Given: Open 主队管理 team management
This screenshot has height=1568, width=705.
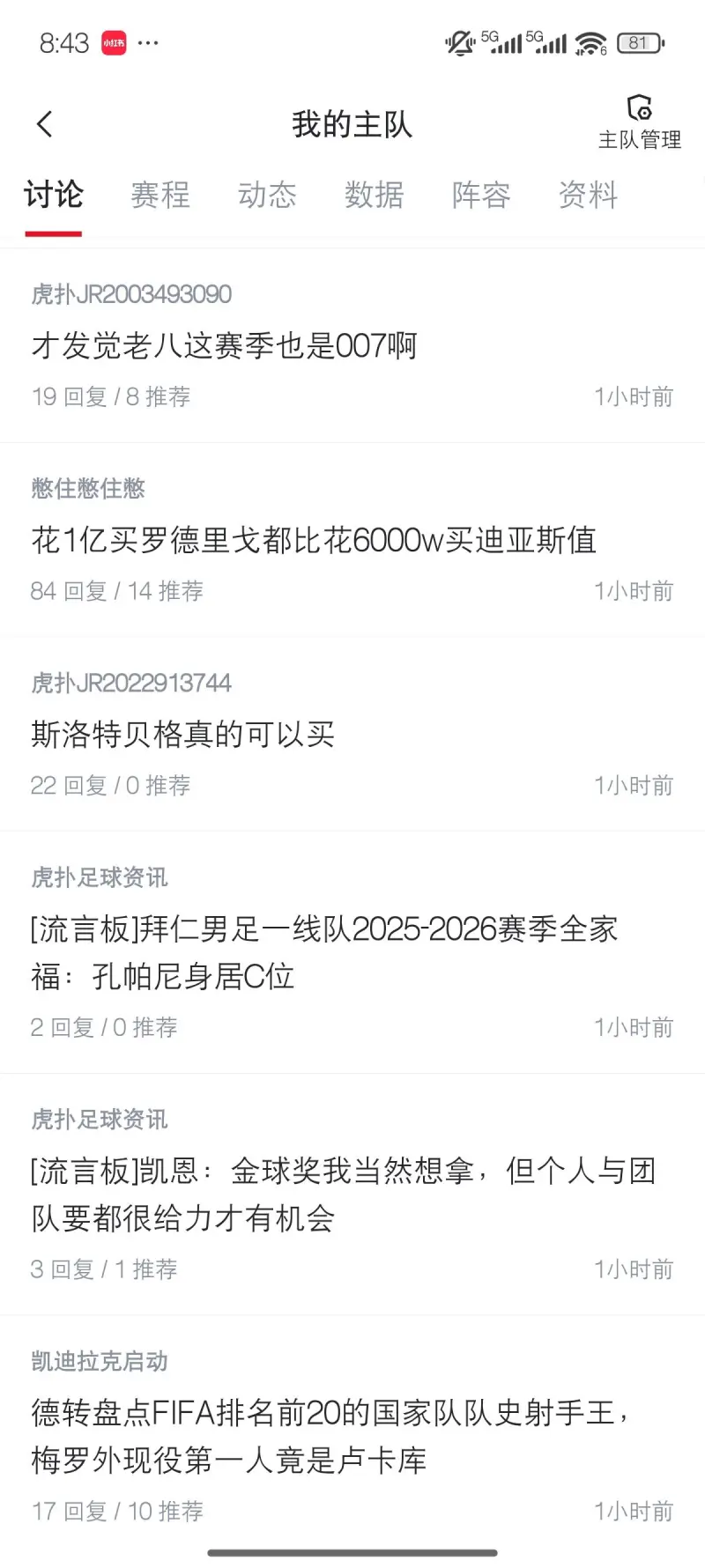Looking at the screenshot, I should 639,122.
